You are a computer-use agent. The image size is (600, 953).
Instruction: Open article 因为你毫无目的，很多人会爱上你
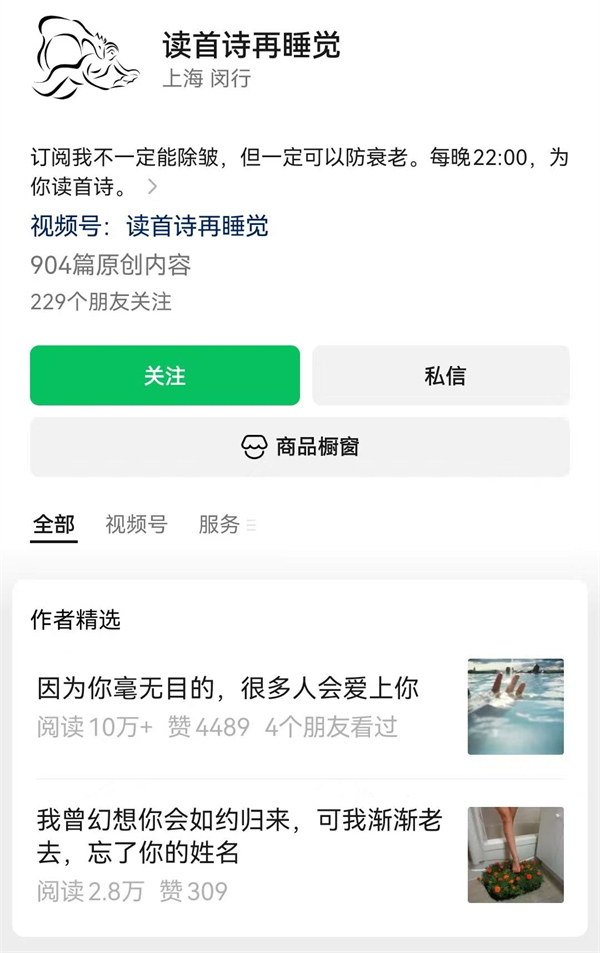(228, 688)
